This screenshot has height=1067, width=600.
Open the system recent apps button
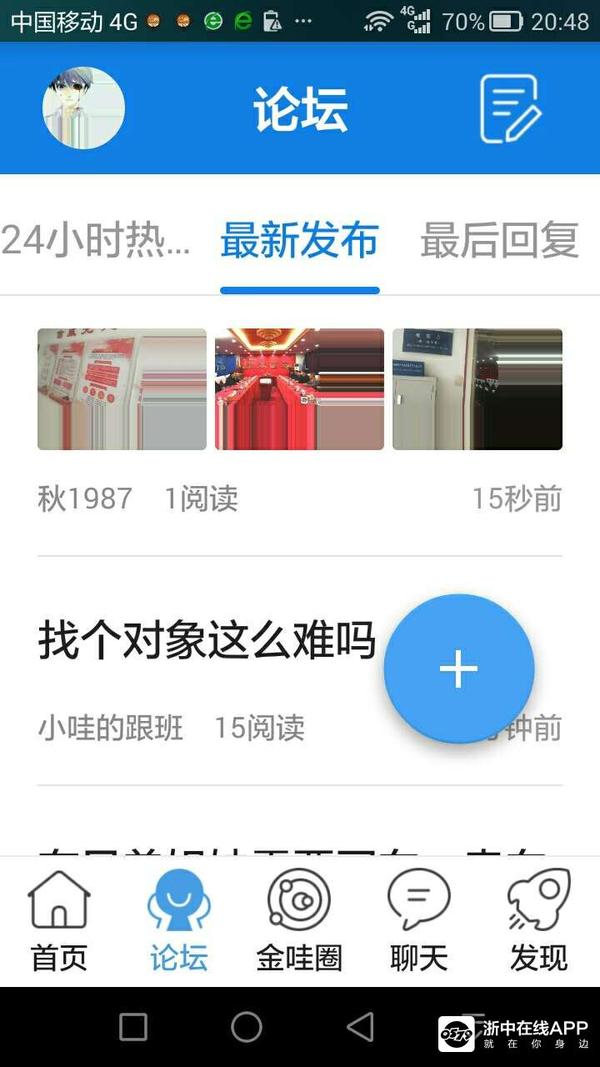point(133,1027)
